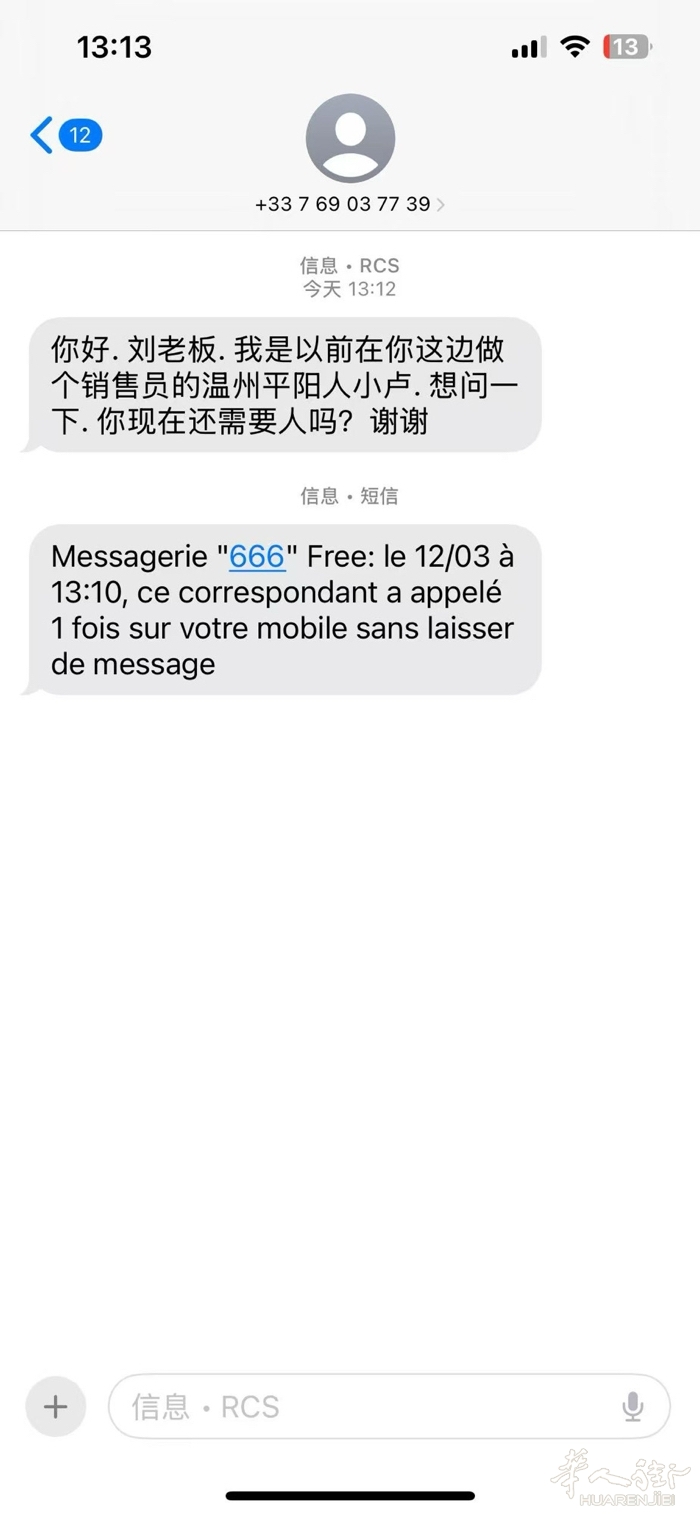700x1515 pixels.
Task: Focus the RCS message input field
Action: (360, 1407)
